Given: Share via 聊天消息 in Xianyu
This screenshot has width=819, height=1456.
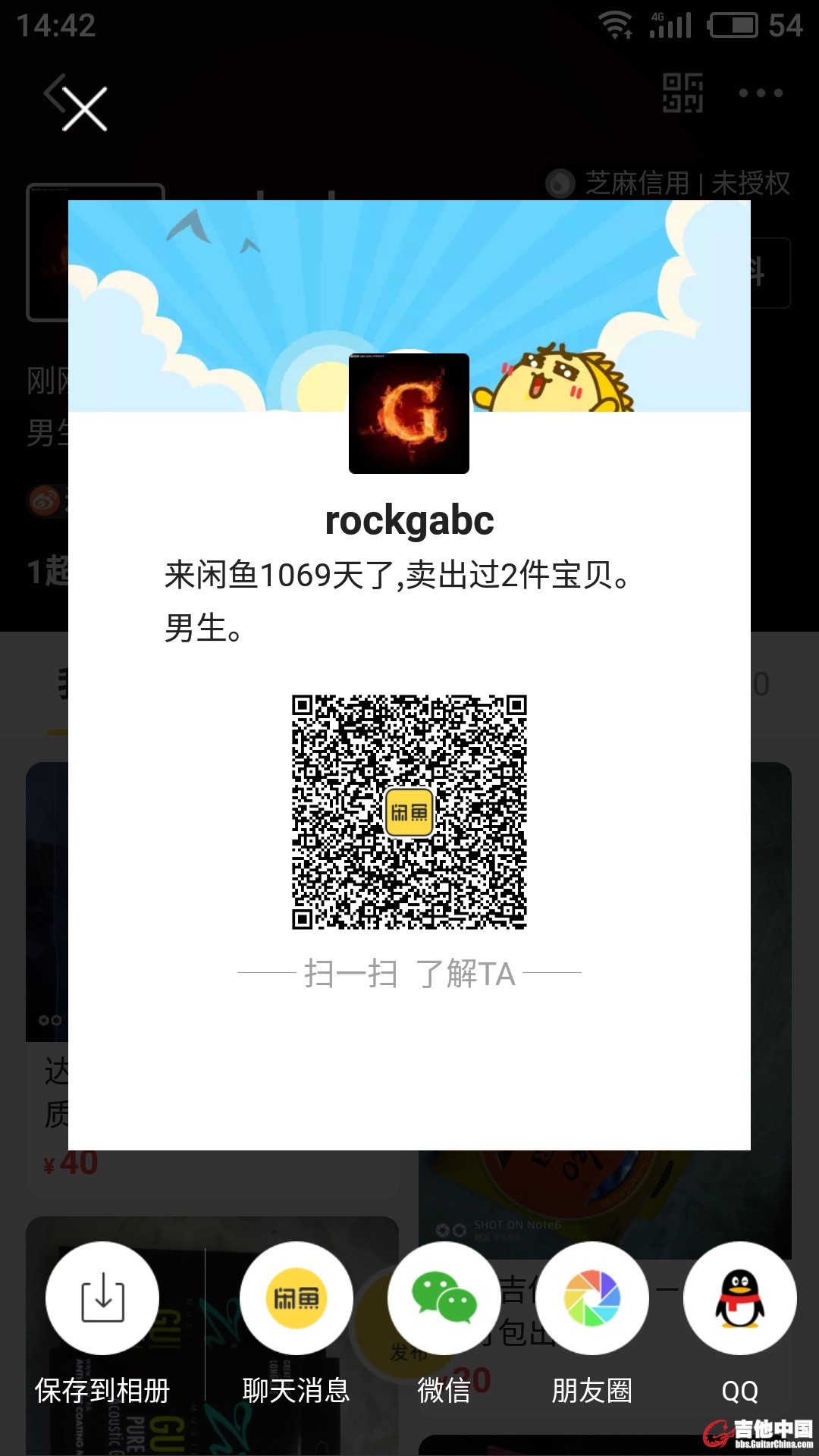Looking at the screenshot, I should (296, 1298).
